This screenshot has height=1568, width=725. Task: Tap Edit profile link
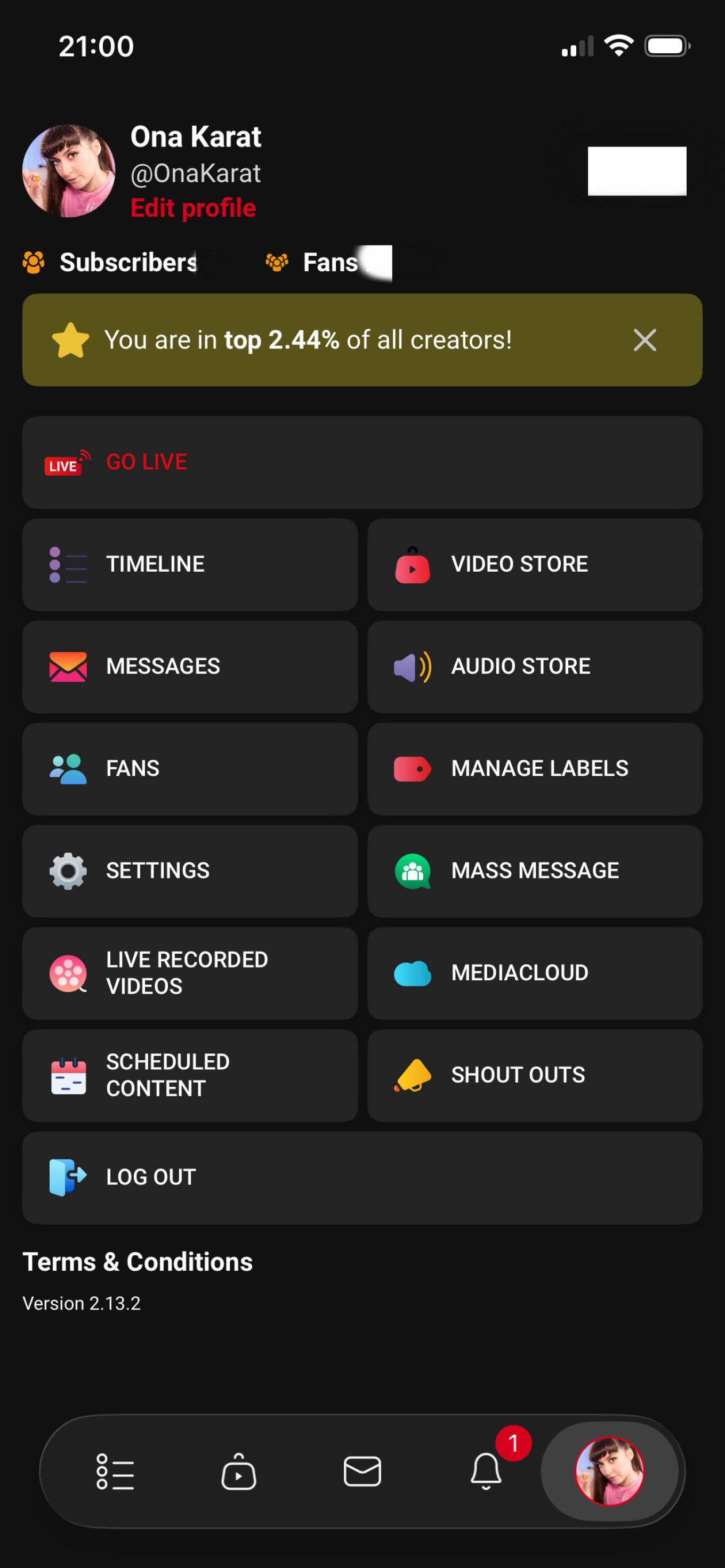[x=193, y=208]
